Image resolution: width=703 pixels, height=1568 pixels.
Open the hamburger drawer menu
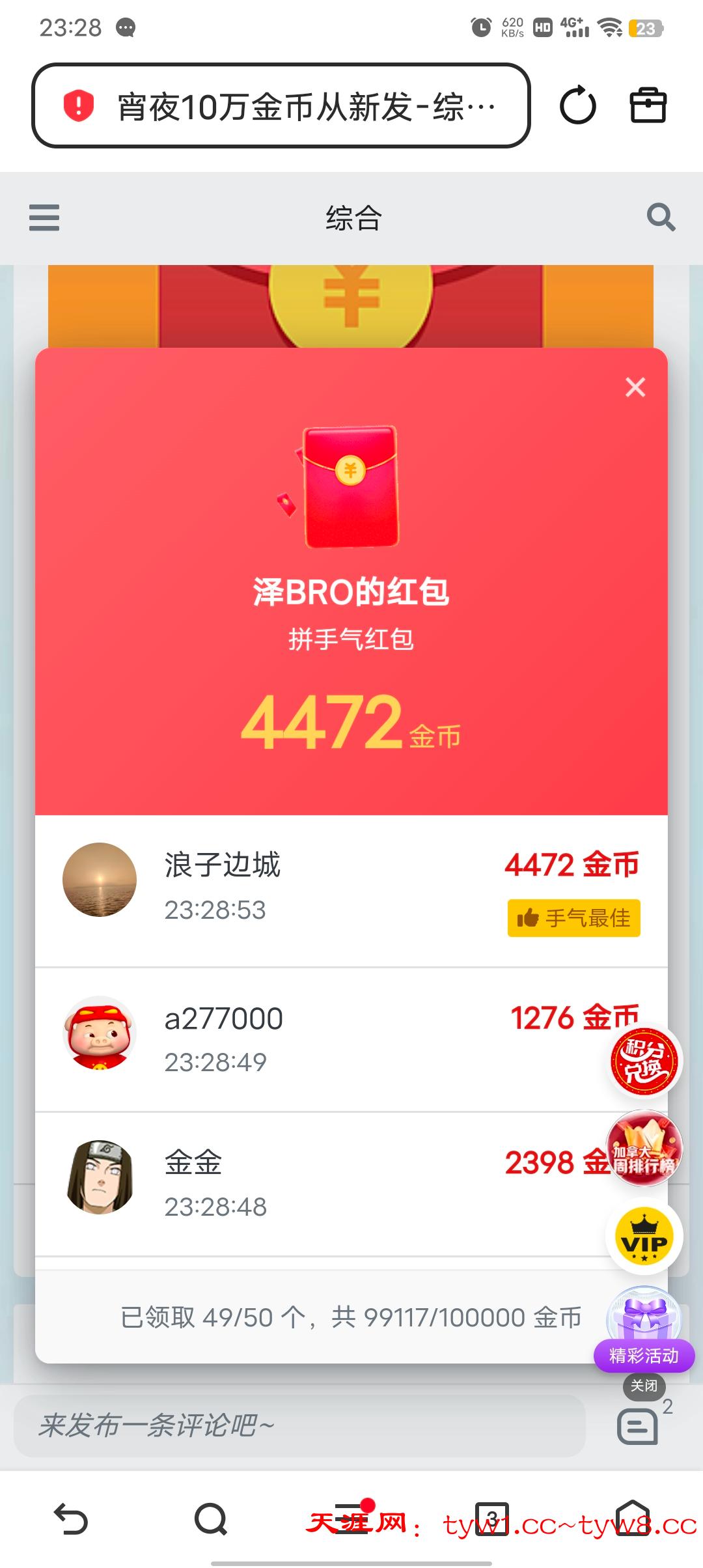pyautogui.click(x=44, y=217)
